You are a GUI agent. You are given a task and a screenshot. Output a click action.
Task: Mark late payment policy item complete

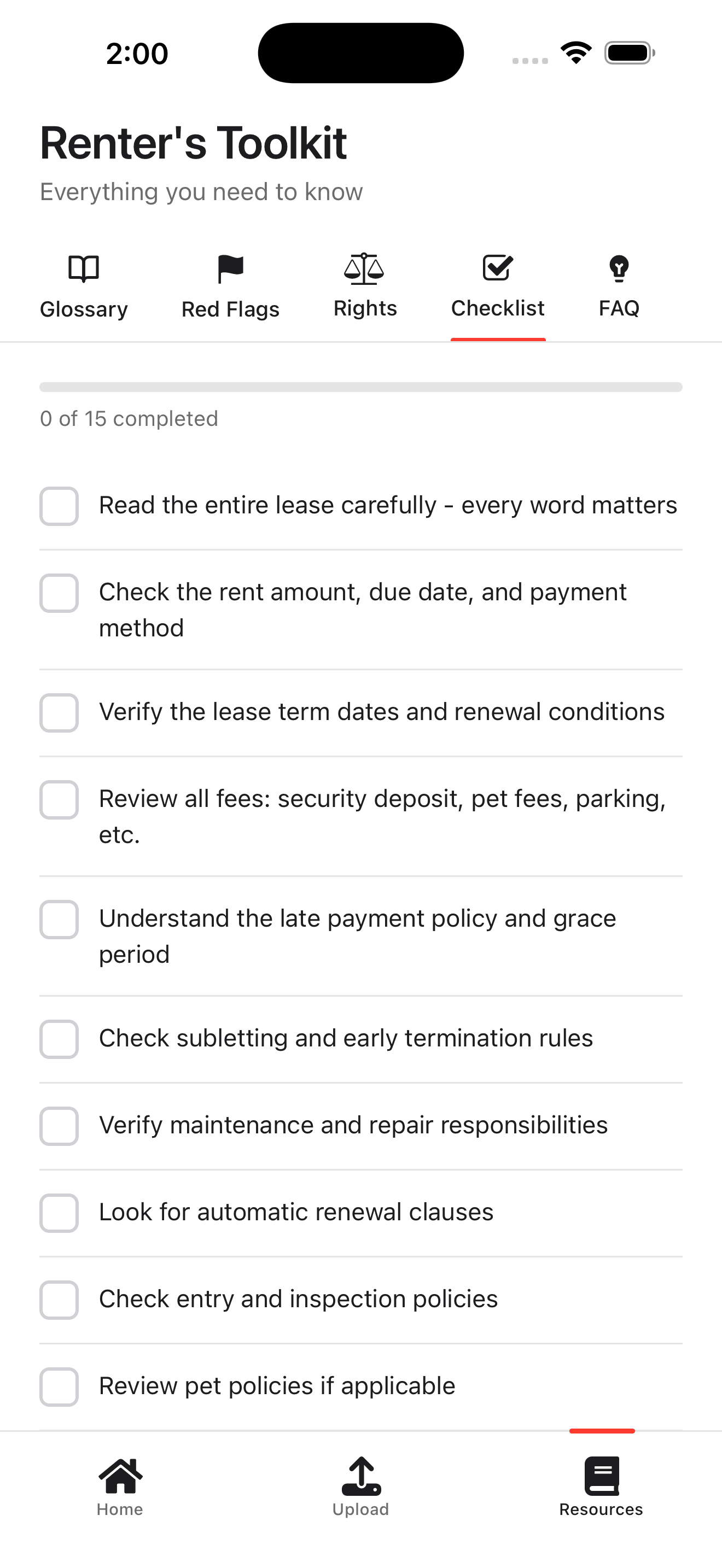pyautogui.click(x=59, y=920)
